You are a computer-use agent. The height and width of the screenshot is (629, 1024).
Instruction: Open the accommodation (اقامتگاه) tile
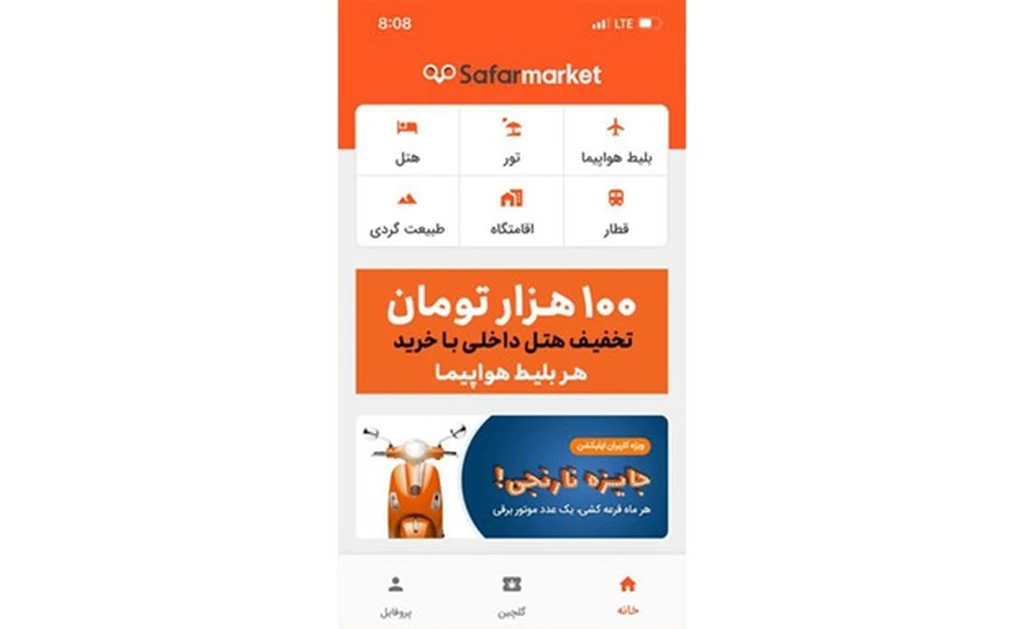click(x=511, y=212)
